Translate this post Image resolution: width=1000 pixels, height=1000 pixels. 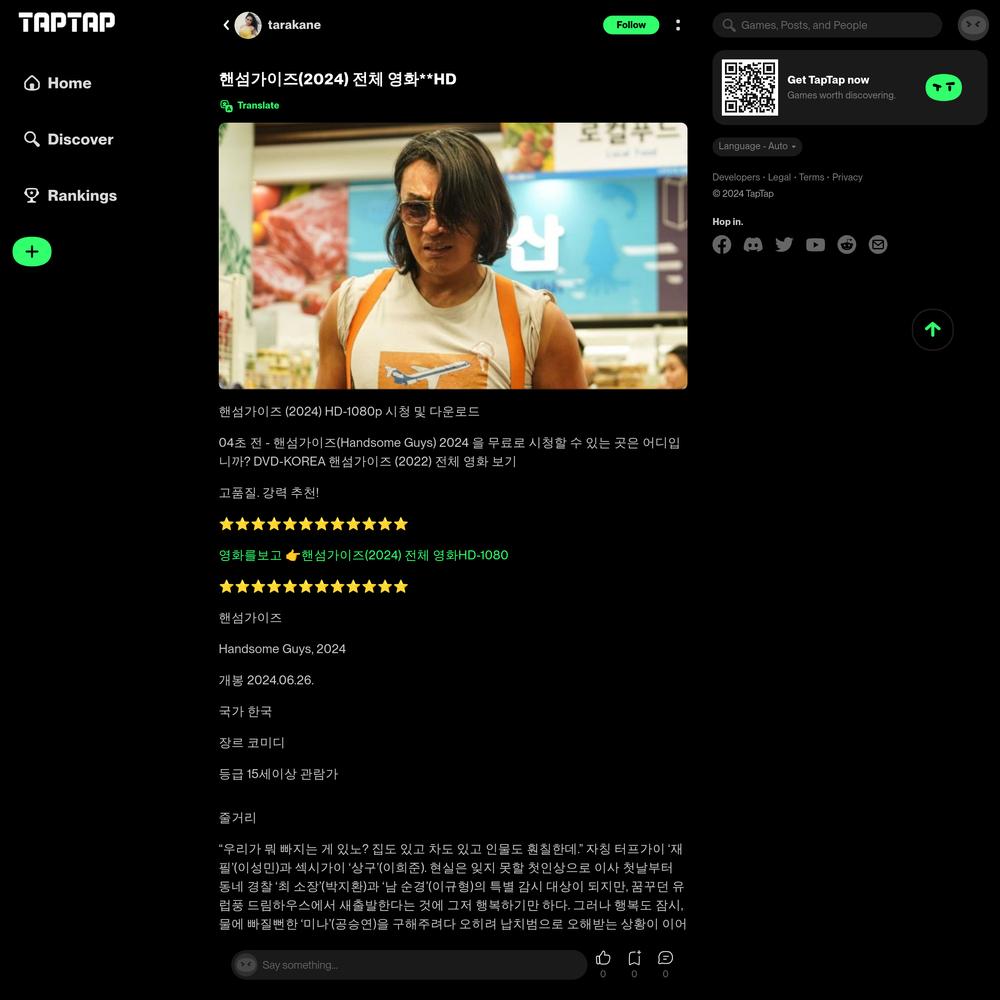(250, 105)
